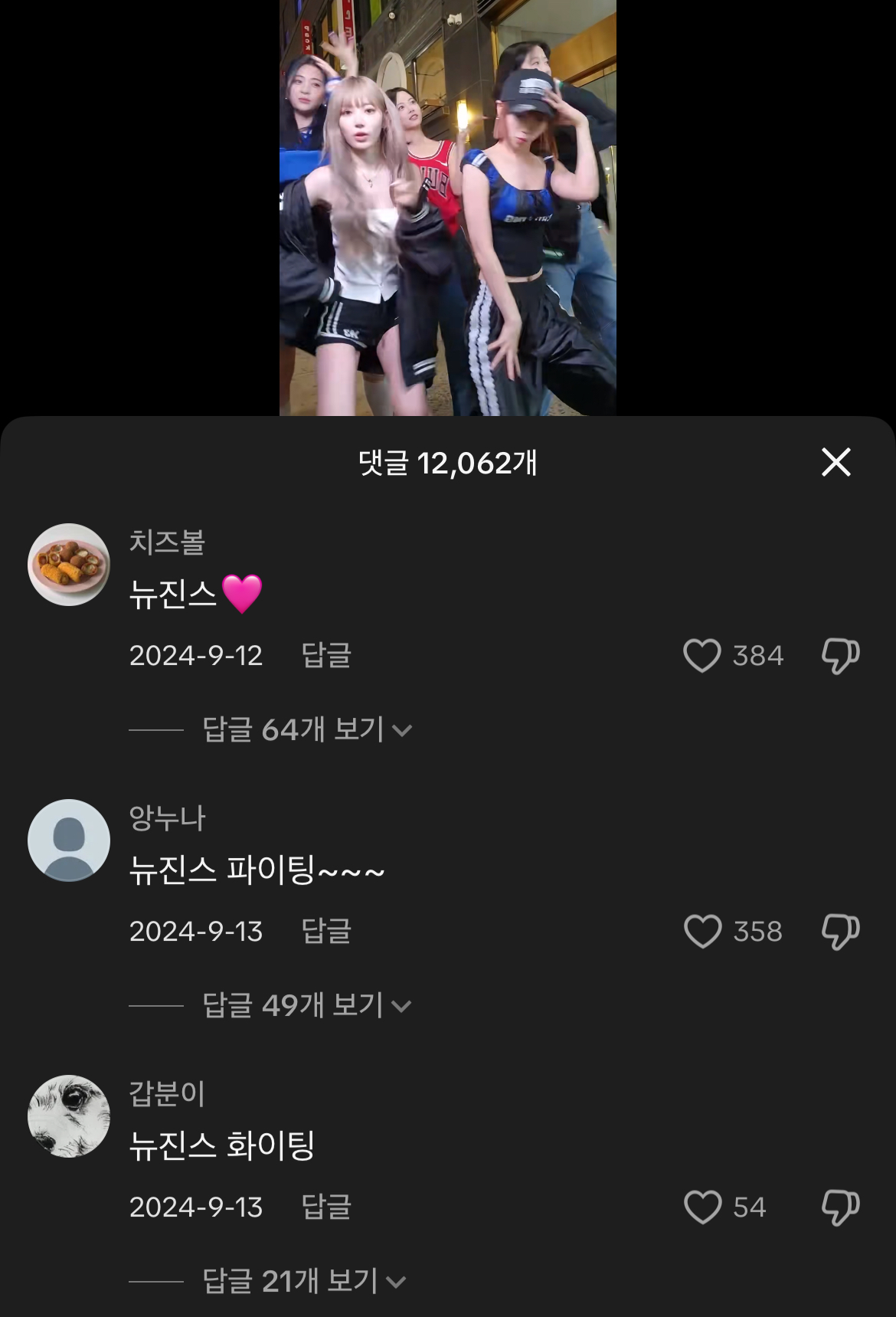Image resolution: width=896 pixels, height=1317 pixels.
Task: Open 갑분이's profile thumbnail
Action: (69, 1116)
